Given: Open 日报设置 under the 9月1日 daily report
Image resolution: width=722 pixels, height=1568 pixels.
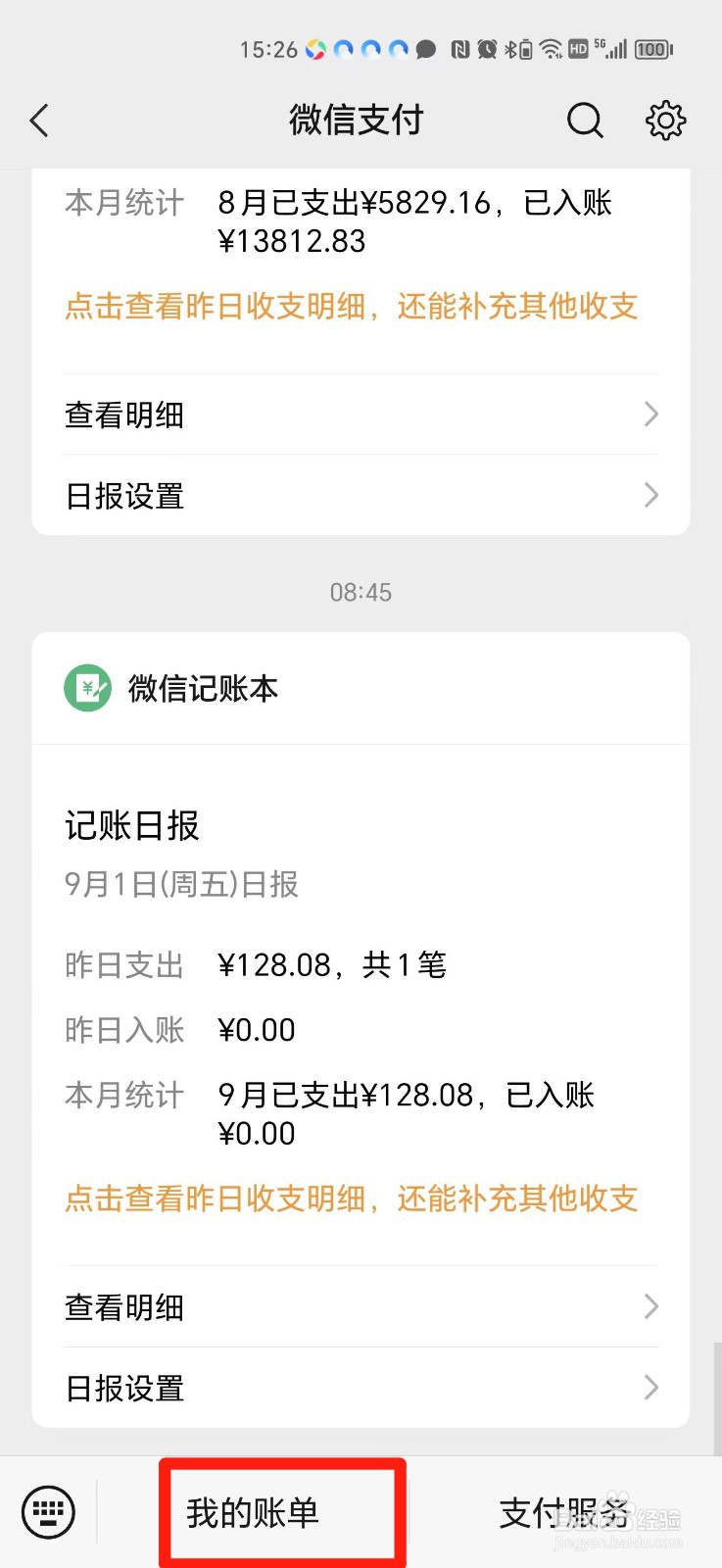Looking at the screenshot, I should (361, 1388).
